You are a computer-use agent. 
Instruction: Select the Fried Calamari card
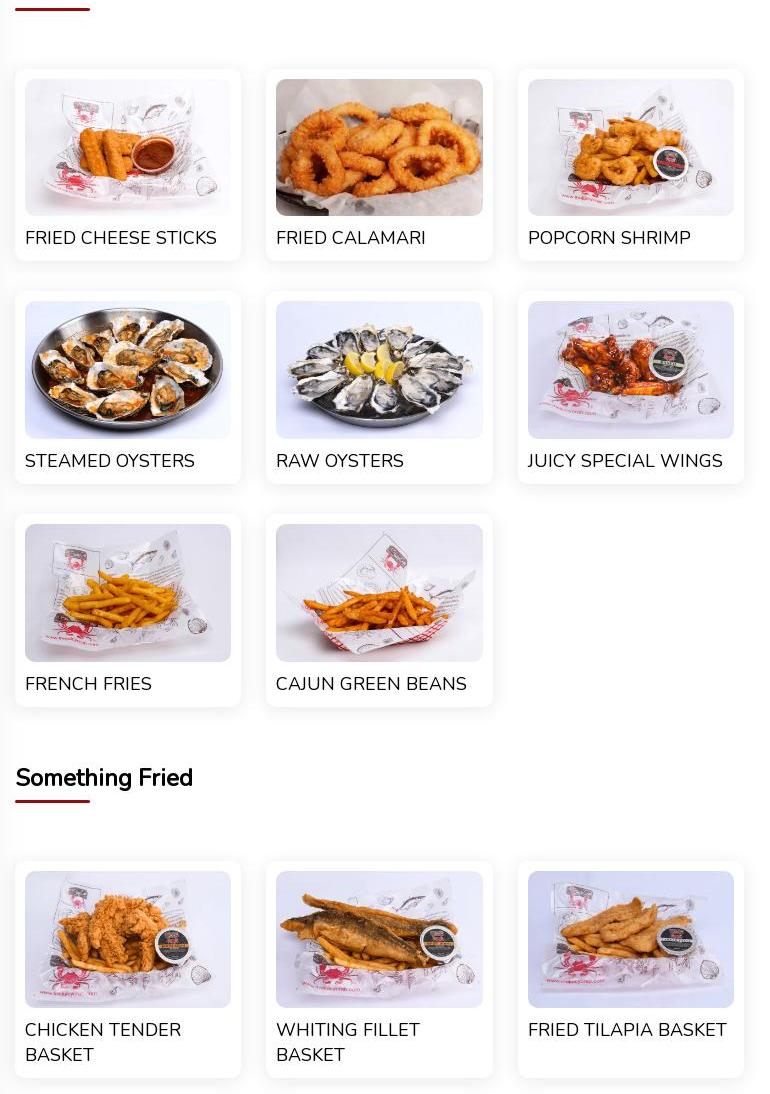(x=379, y=165)
